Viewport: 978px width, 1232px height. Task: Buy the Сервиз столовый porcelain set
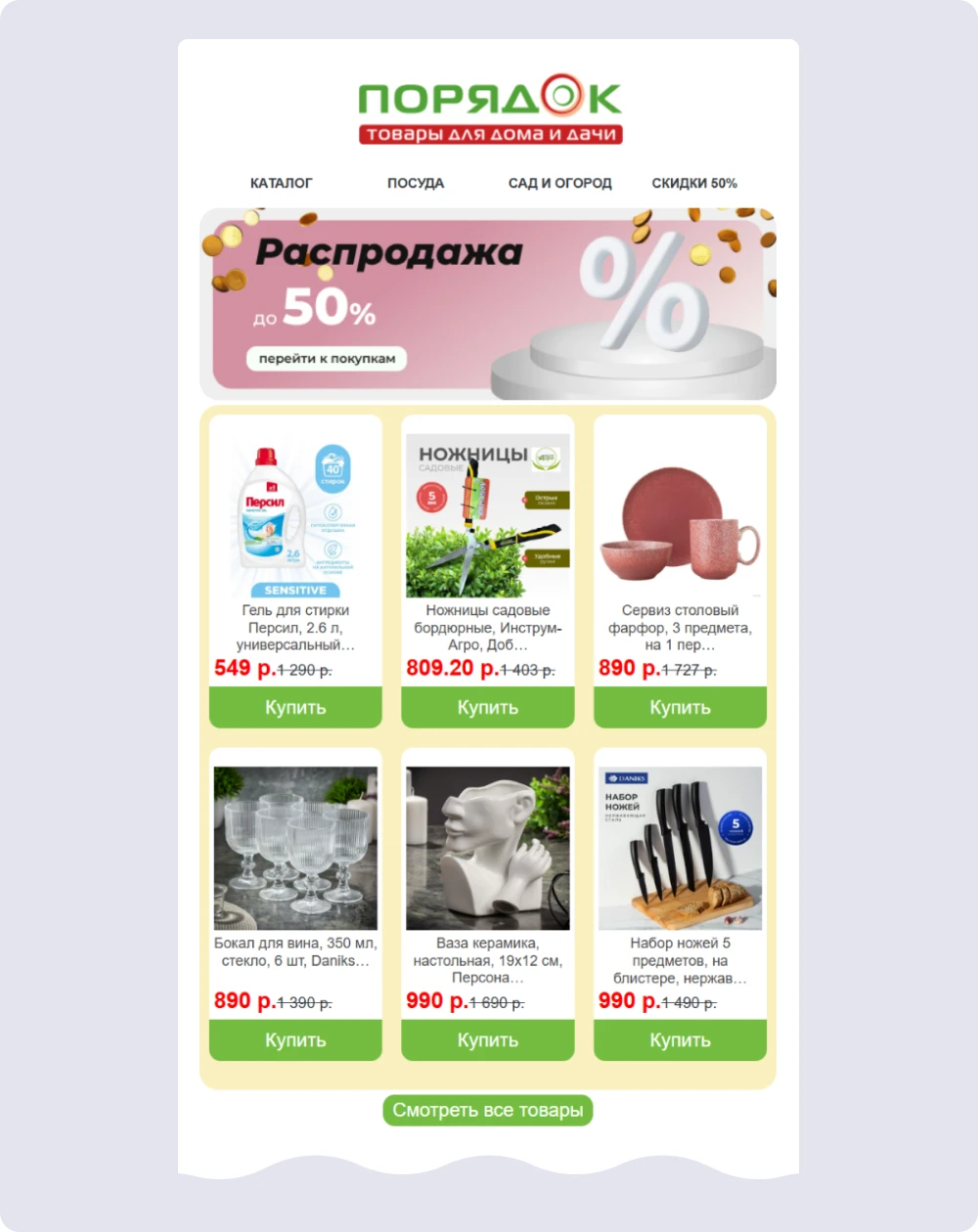(x=680, y=707)
